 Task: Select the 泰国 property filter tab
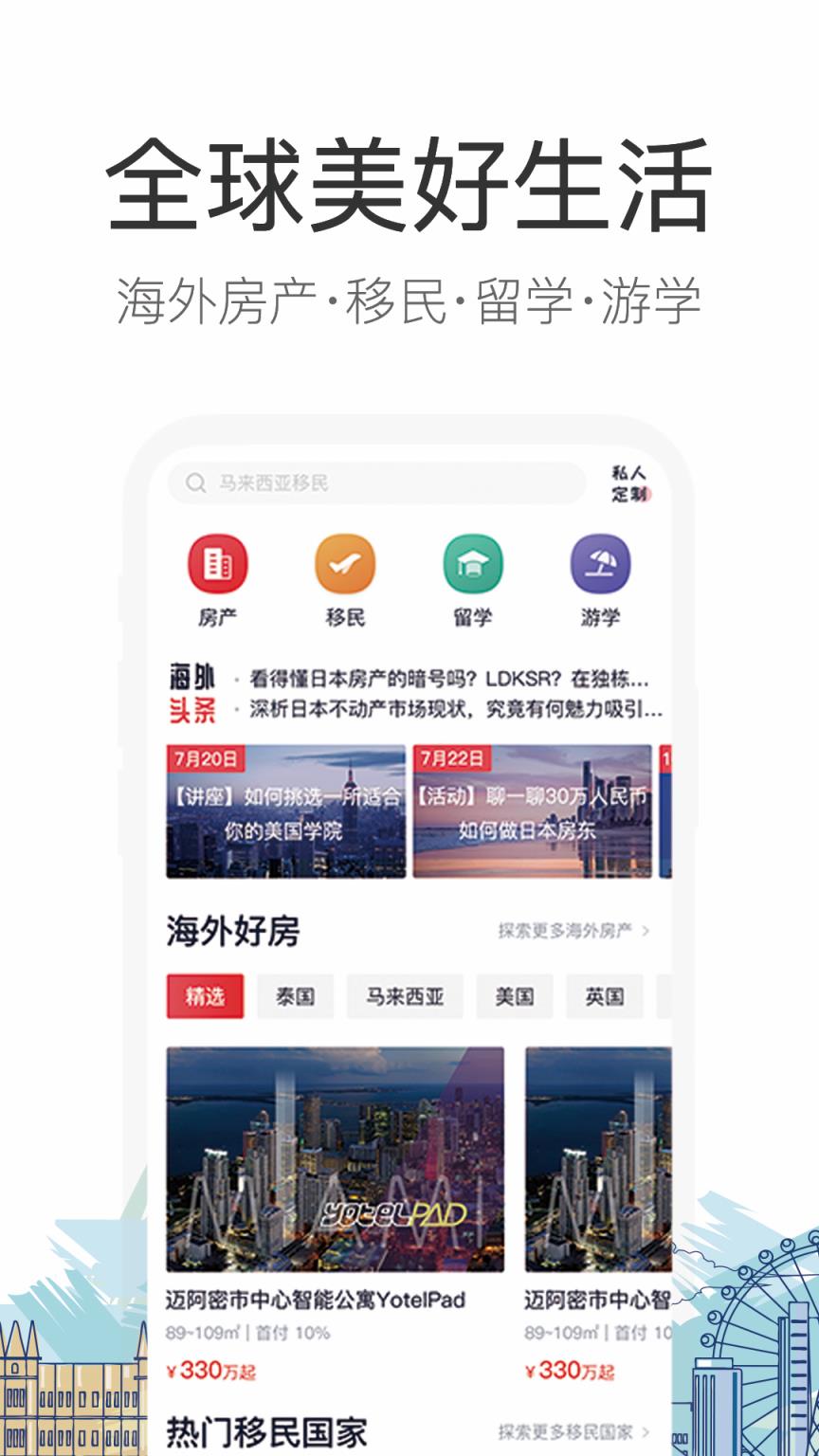tap(295, 996)
